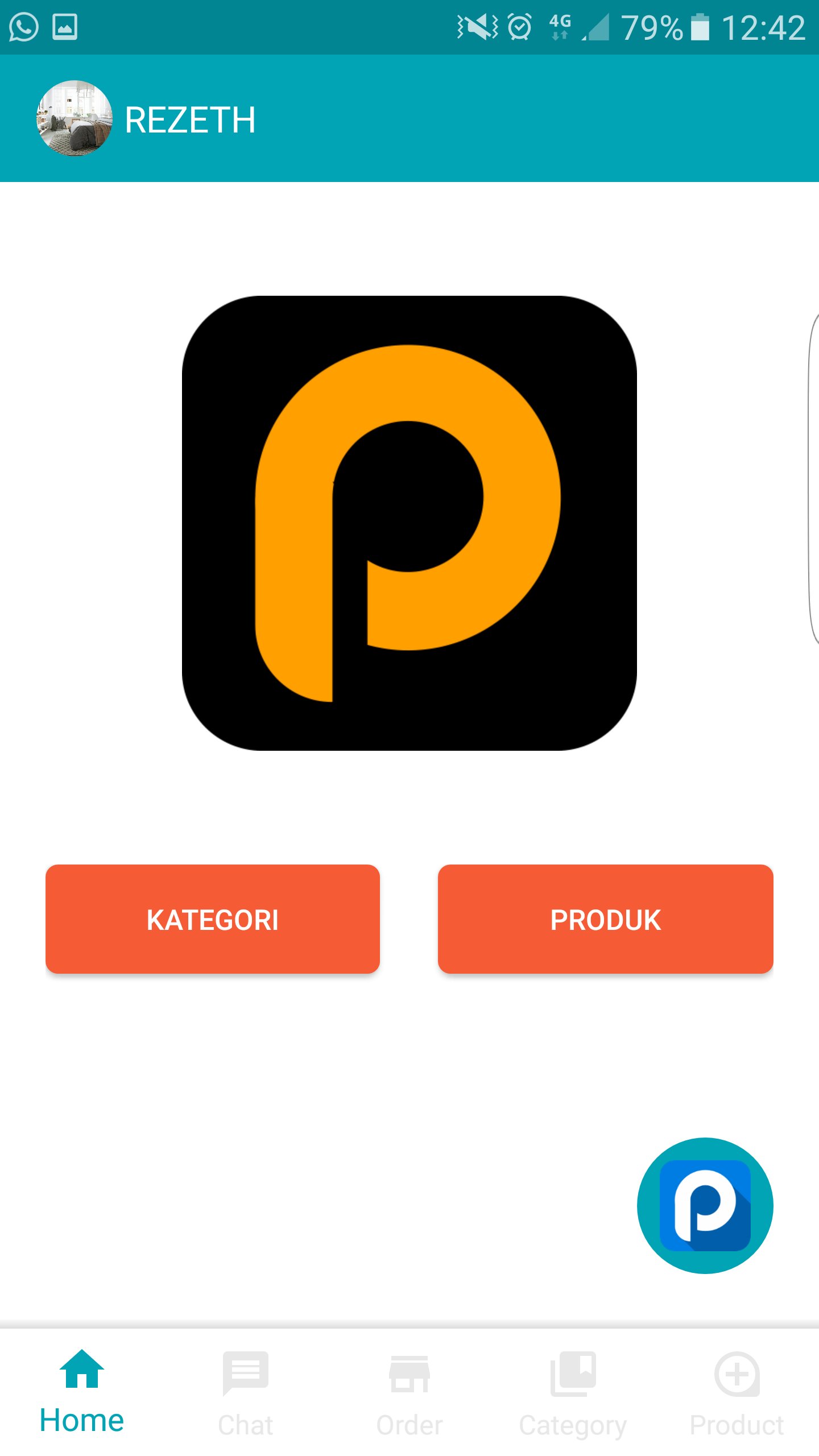Open the WhatsApp icon in status bar

pos(24,26)
